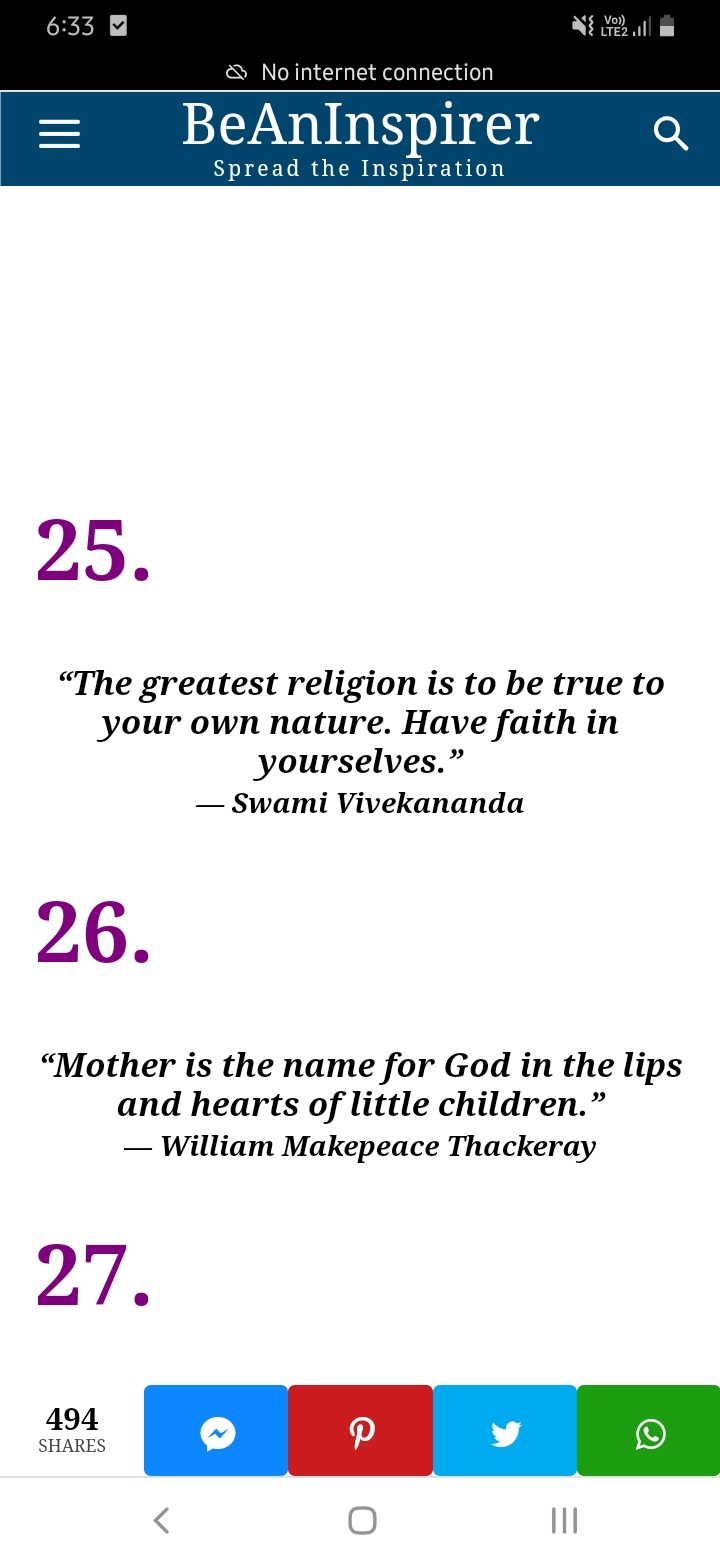Open the hamburger menu

(59, 134)
